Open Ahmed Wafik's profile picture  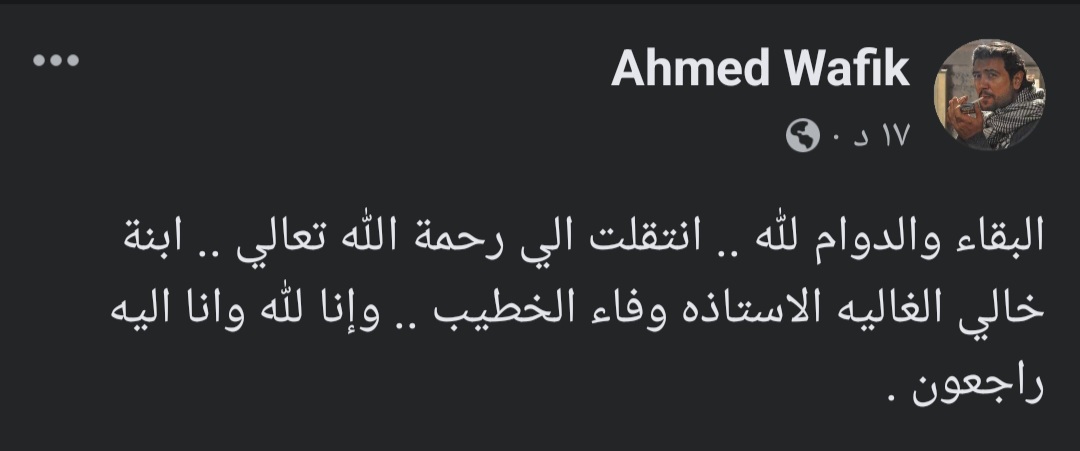click(989, 96)
